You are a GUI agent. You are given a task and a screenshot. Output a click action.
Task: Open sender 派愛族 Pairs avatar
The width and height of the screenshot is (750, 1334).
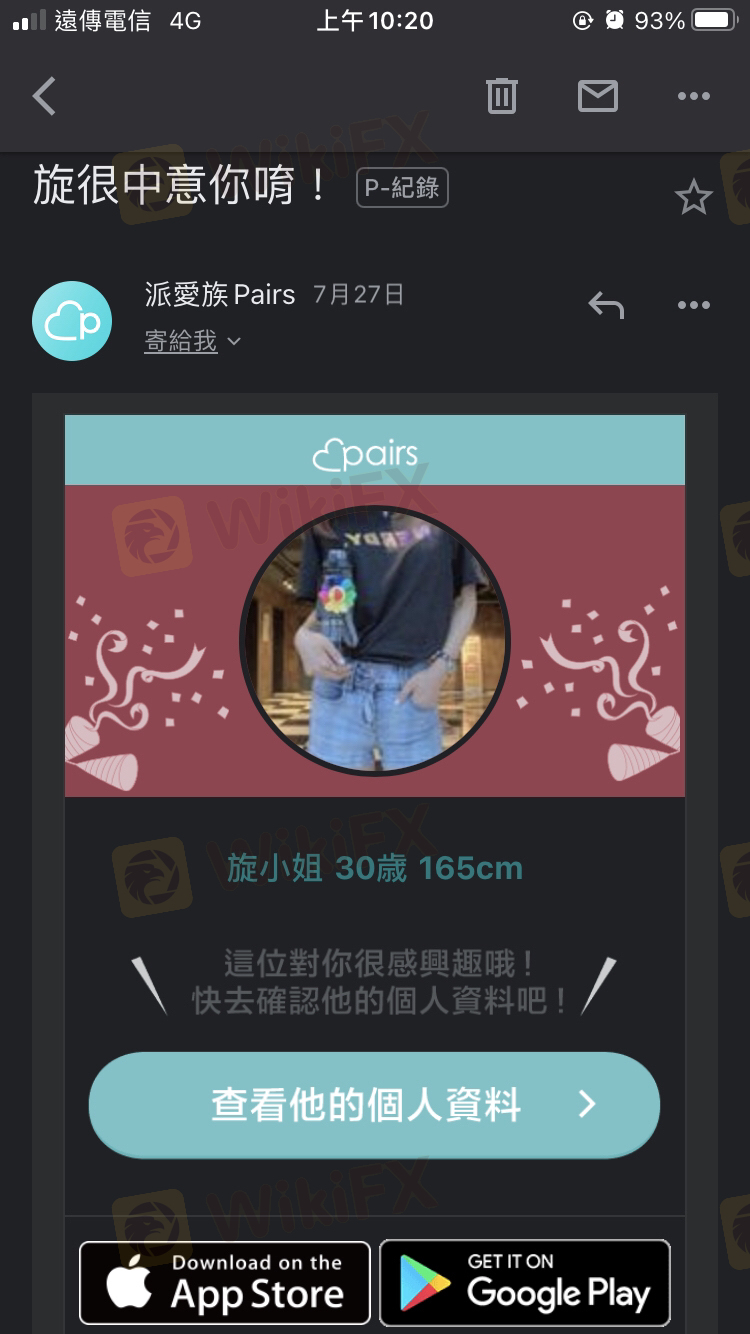71,321
